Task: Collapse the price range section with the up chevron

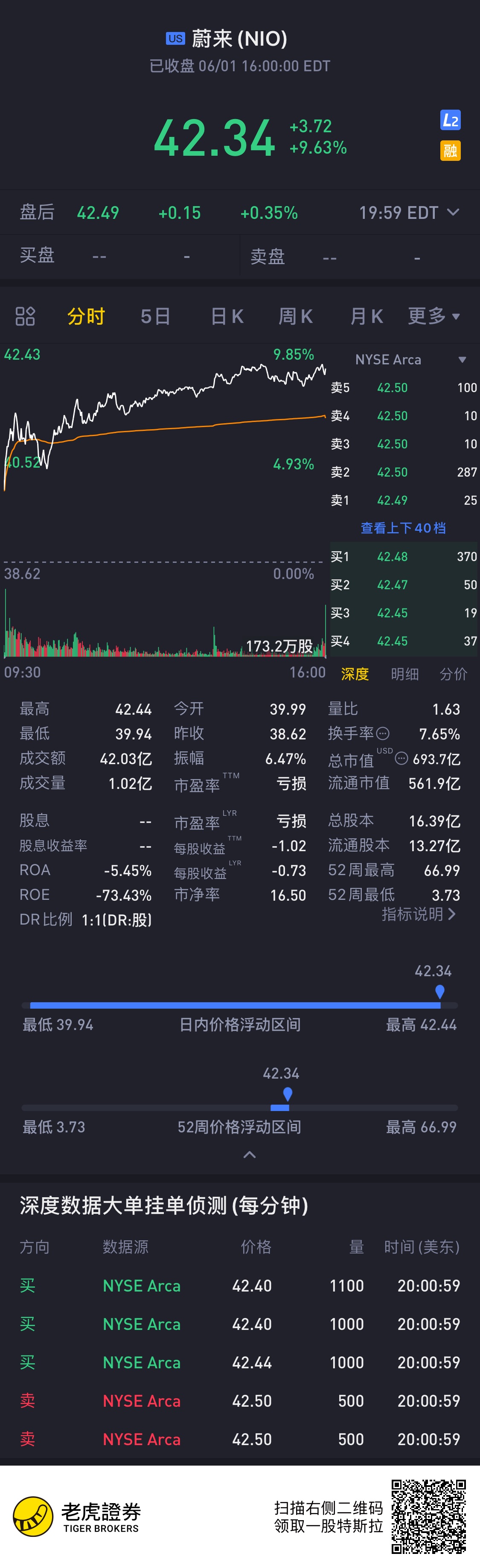Action: click(x=250, y=1155)
